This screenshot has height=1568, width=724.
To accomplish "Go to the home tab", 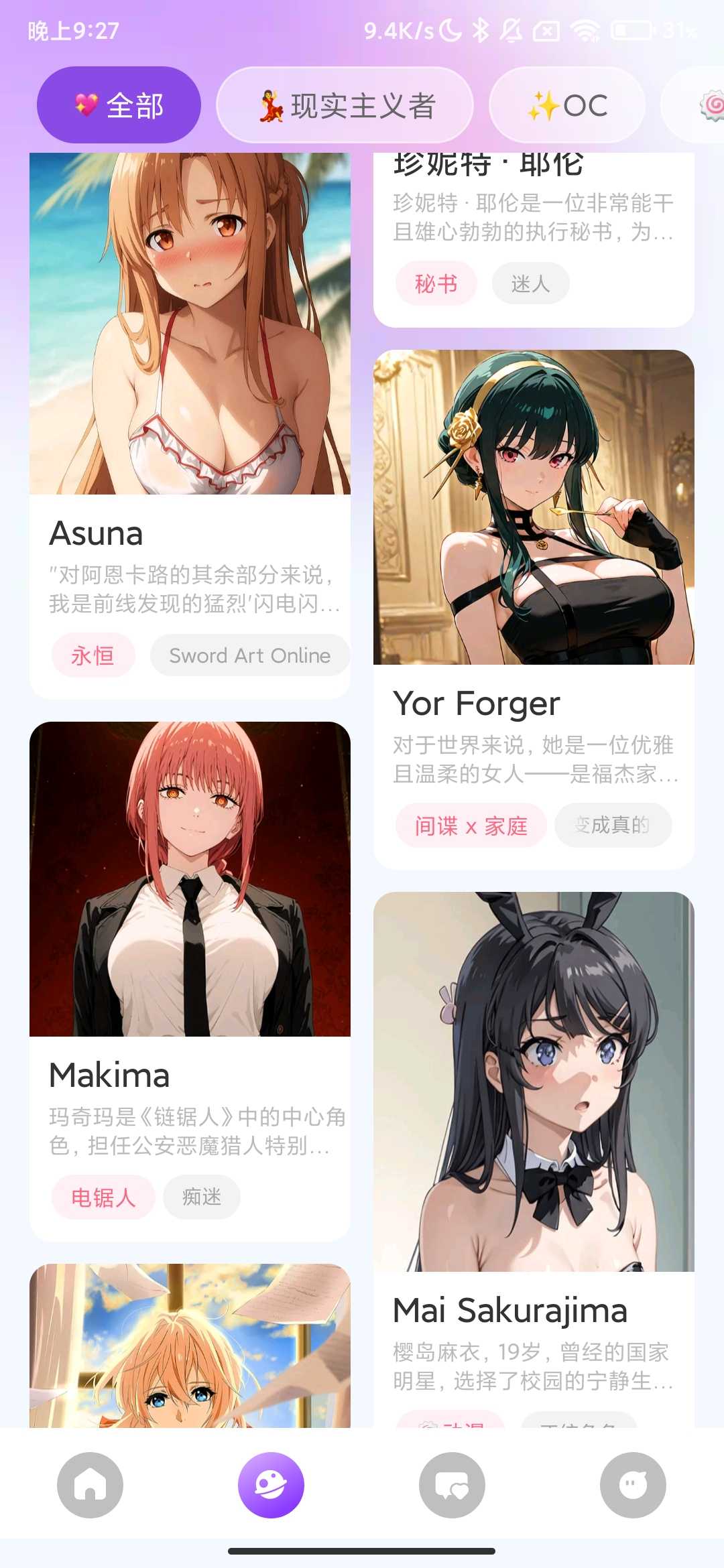I will tap(90, 1485).
